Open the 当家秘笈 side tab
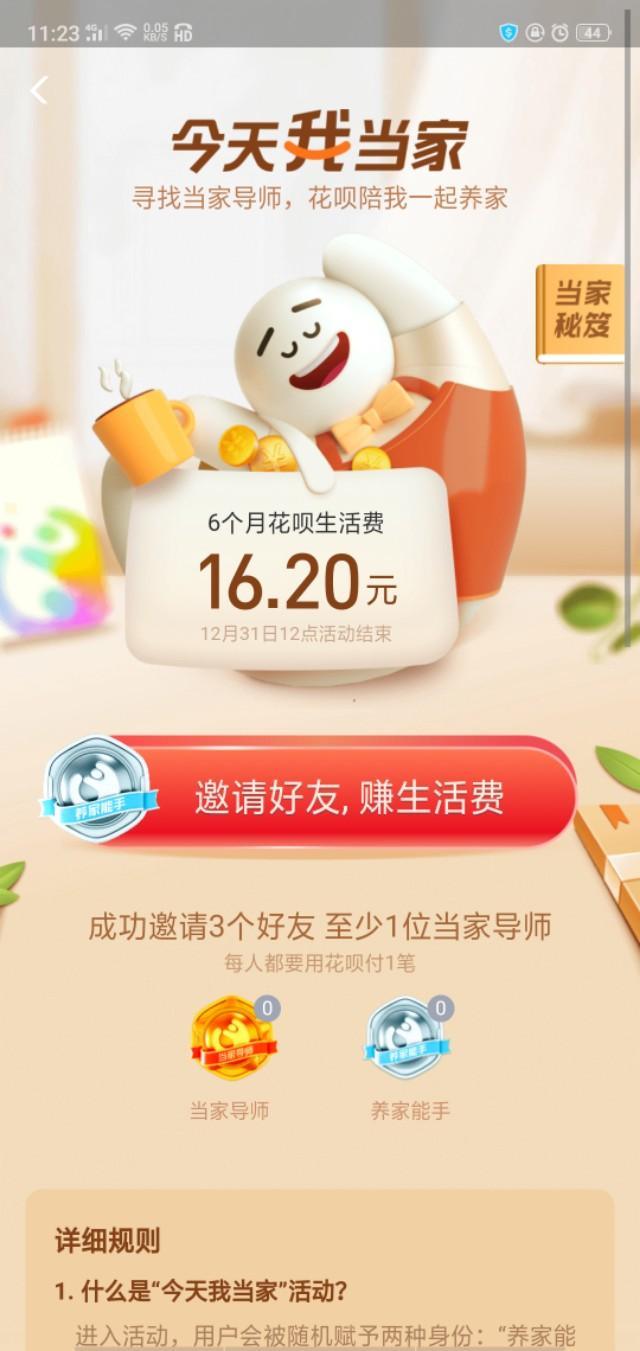Image resolution: width=640 pixels, height=1351 pixels. click(x=581, y=312)
